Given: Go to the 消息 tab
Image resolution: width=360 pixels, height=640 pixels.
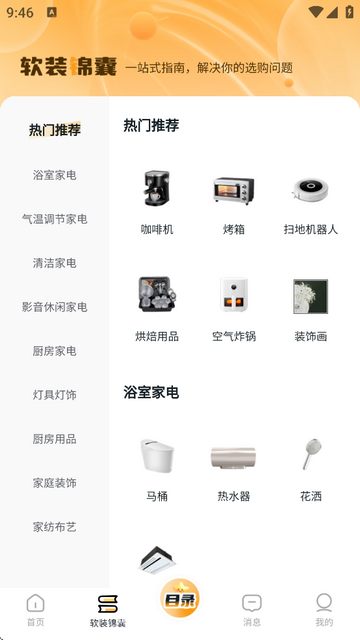Looking at the screenshot, I should tap(252, 610).
